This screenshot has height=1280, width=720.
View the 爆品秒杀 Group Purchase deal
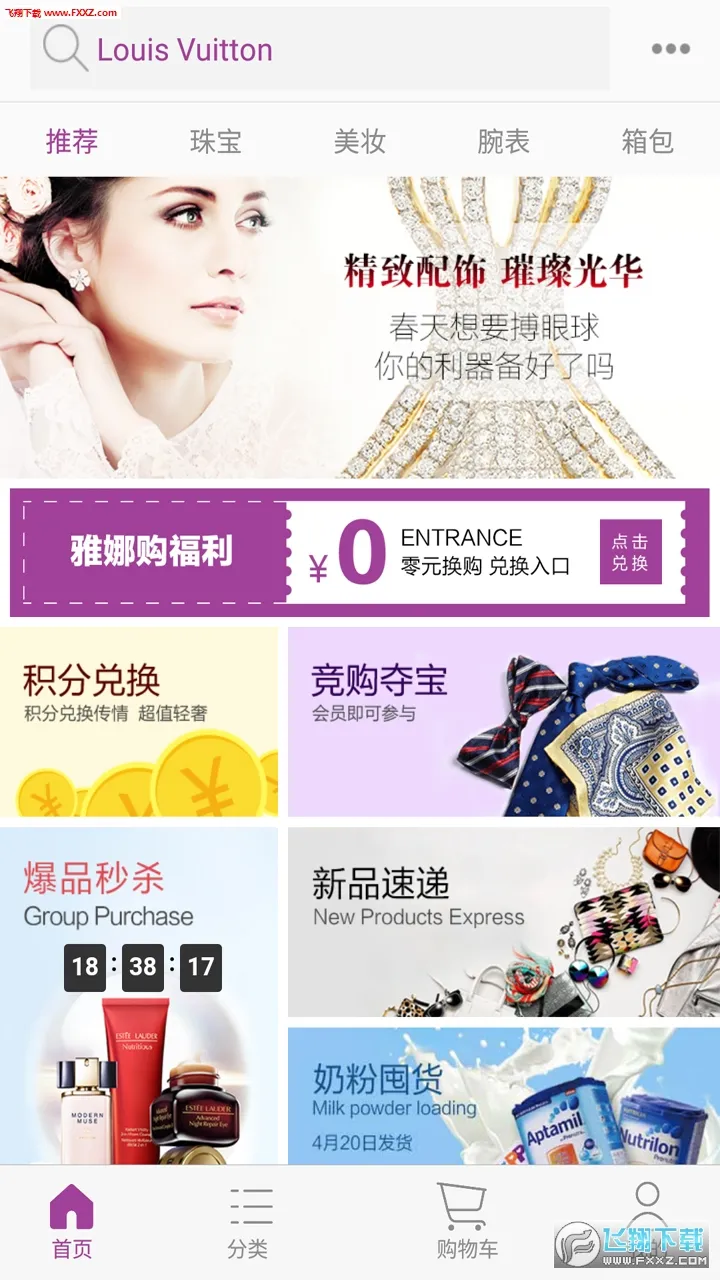tap(139, 995)
